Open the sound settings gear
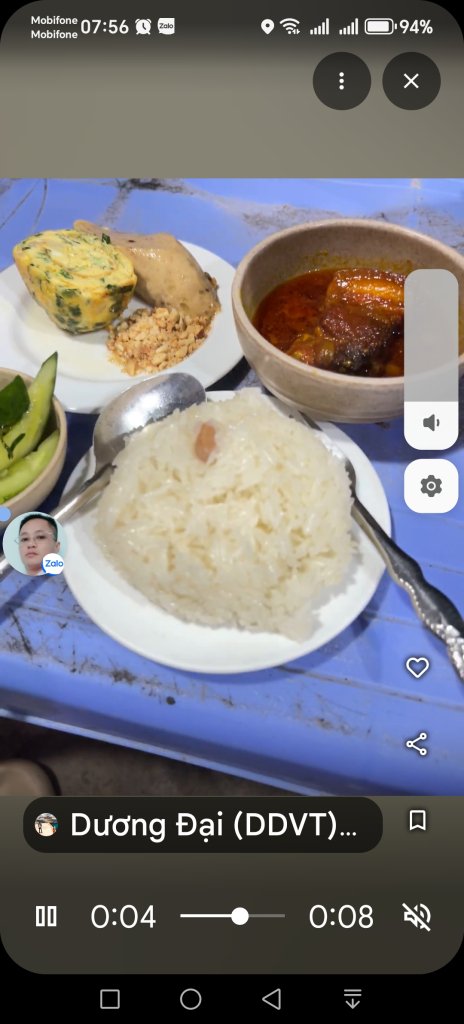The image size is (464, 1024). click(431, 486)
